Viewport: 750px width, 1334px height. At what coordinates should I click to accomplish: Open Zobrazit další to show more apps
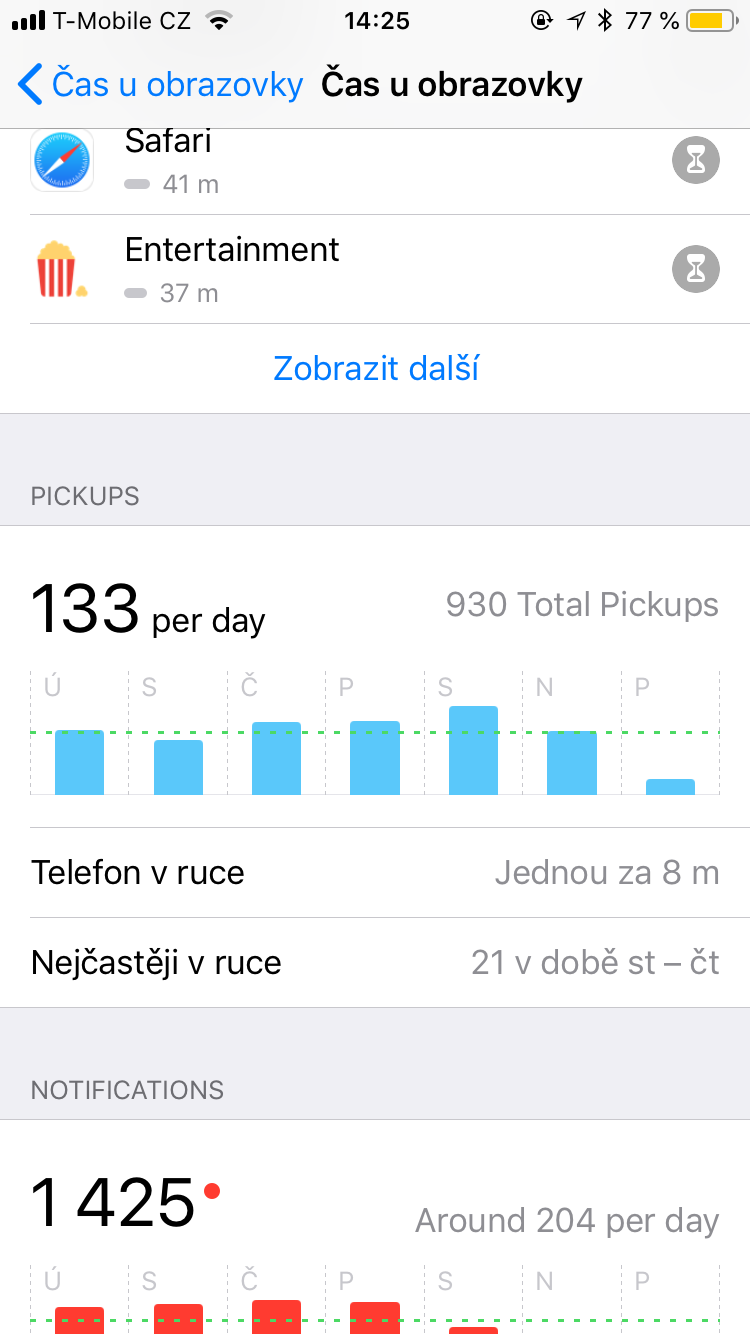click(375, 369)
